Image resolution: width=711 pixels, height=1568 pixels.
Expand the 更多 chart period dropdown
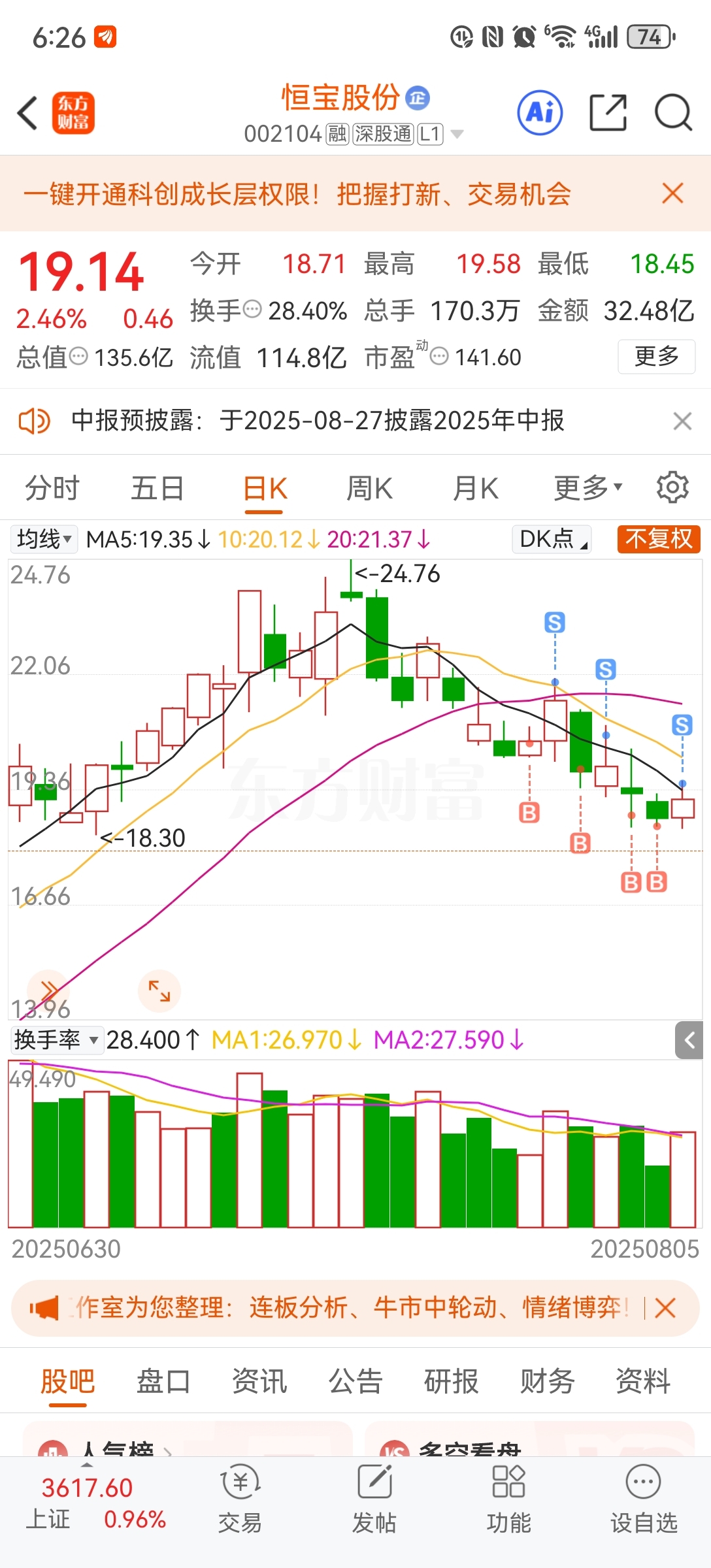(x=588, y=488)
